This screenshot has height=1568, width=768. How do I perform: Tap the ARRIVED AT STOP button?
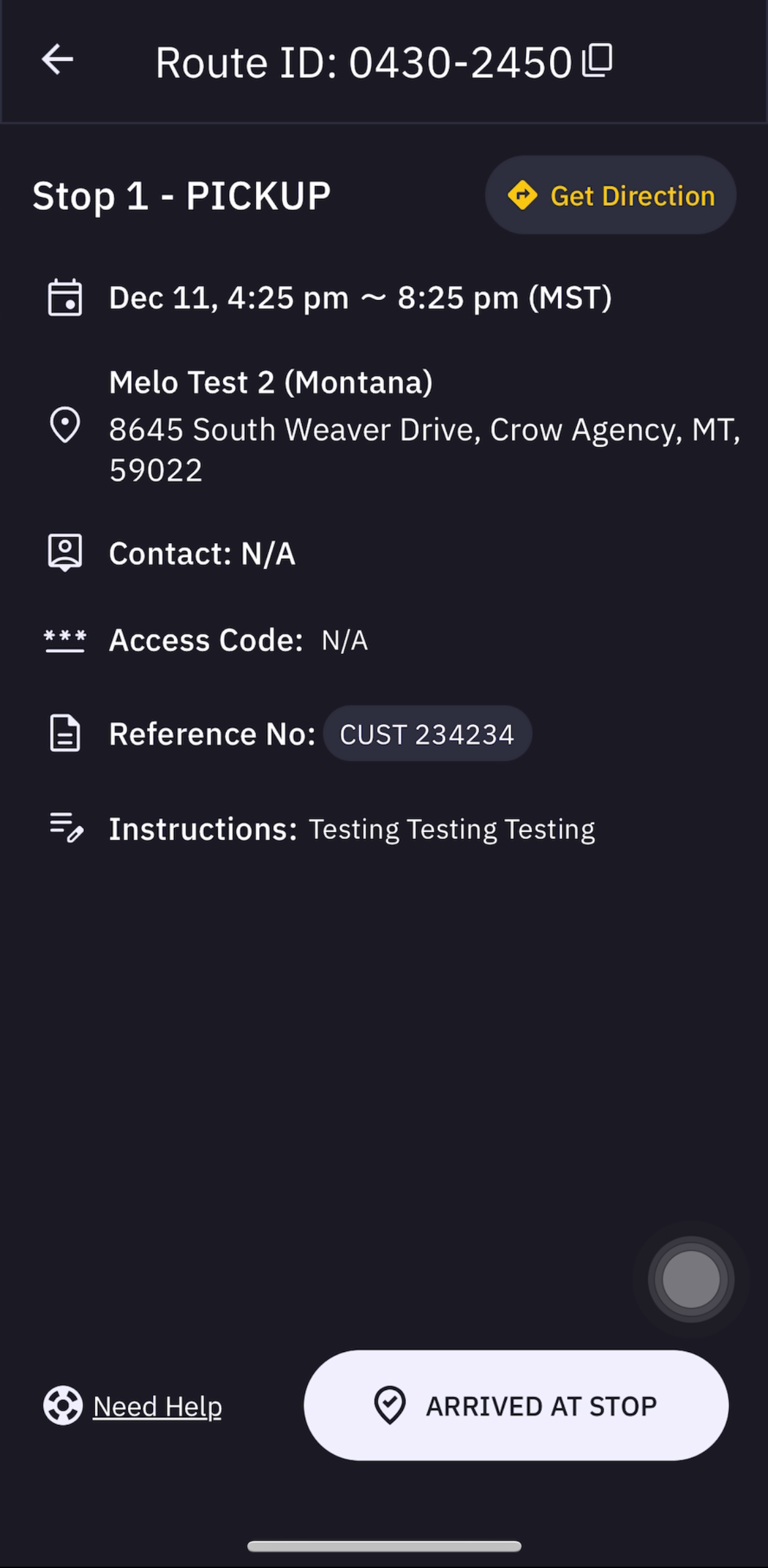[518, 1406]
